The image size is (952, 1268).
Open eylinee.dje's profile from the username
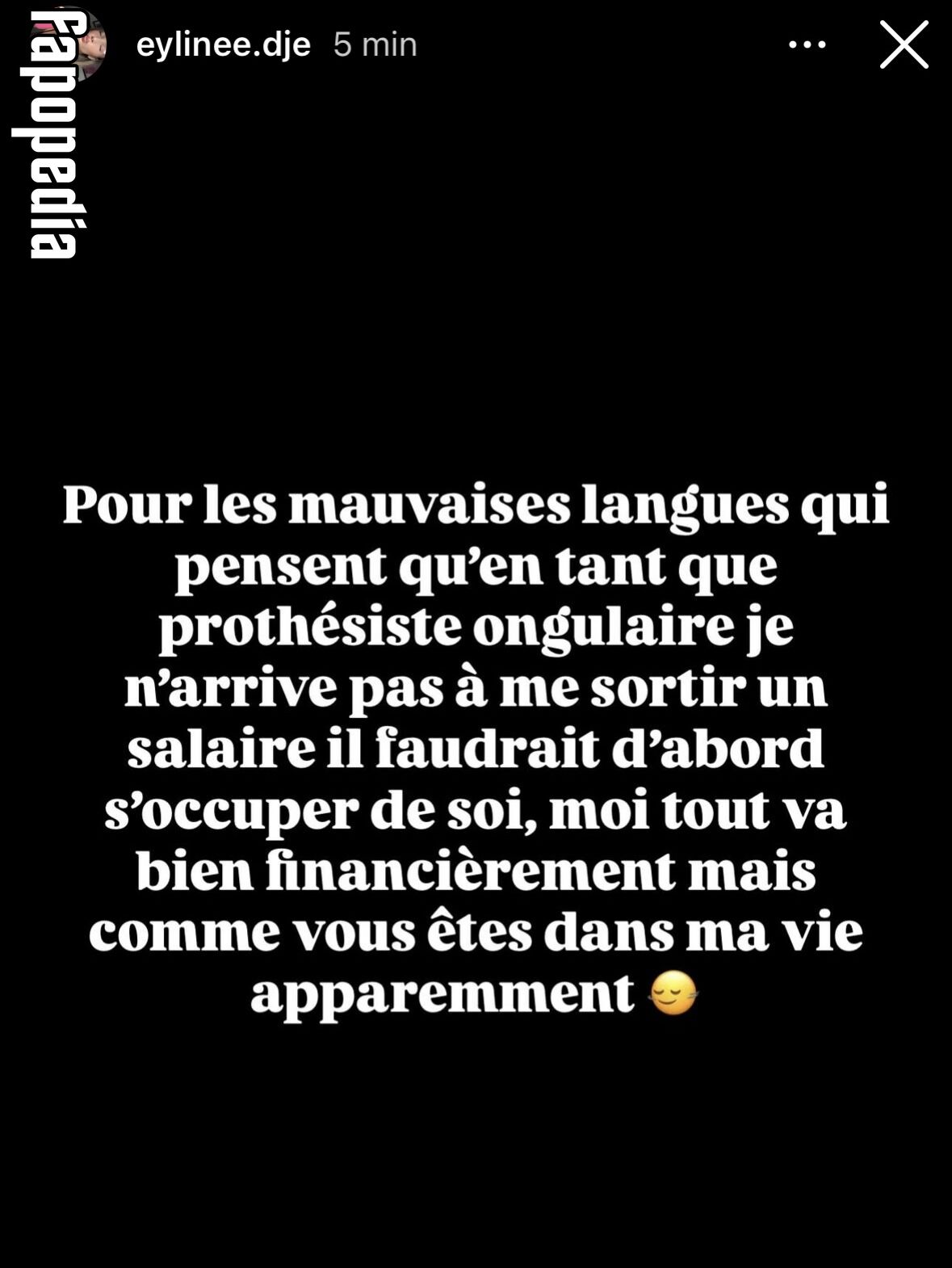224,44
